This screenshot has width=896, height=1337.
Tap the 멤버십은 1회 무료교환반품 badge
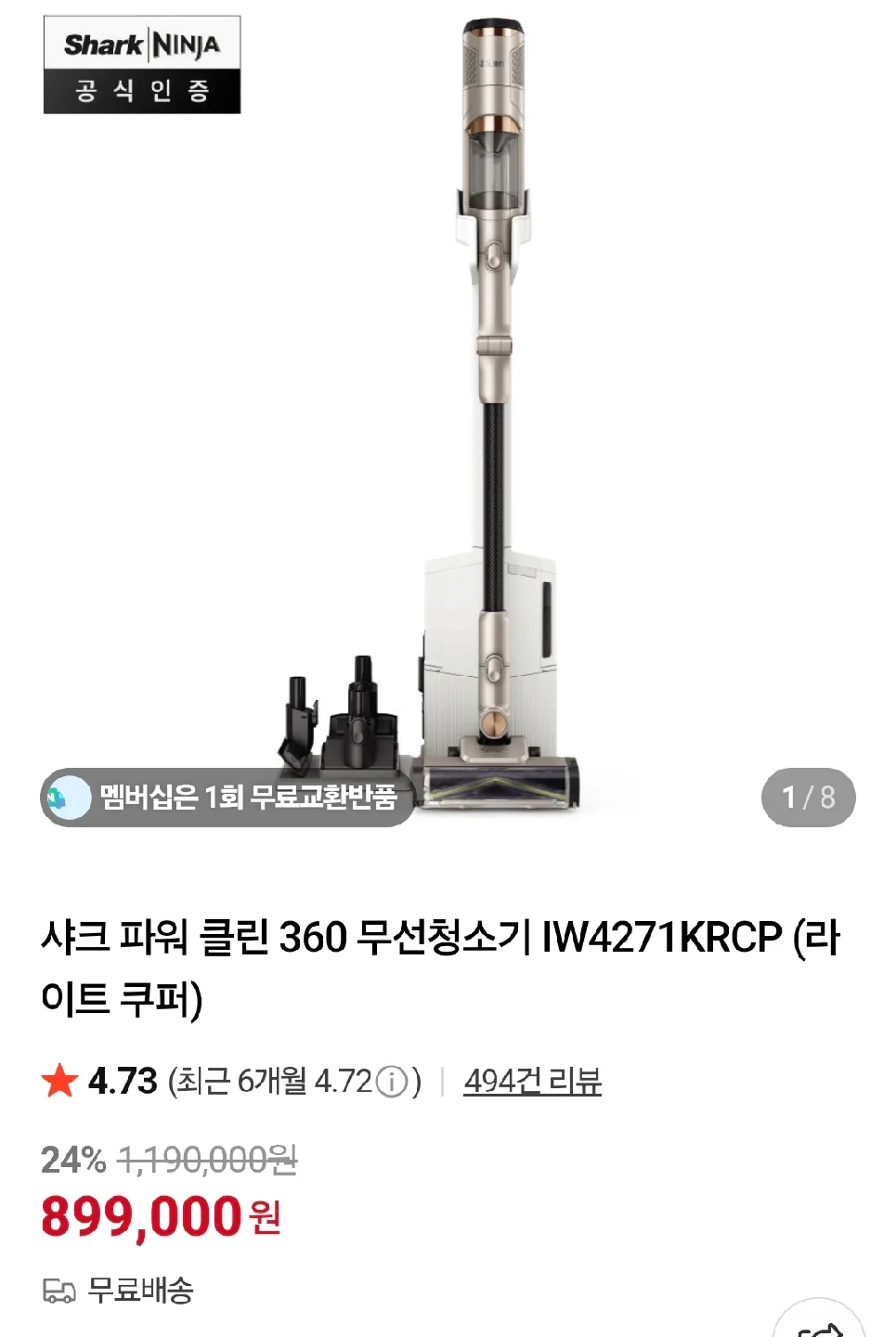(227, 798)
